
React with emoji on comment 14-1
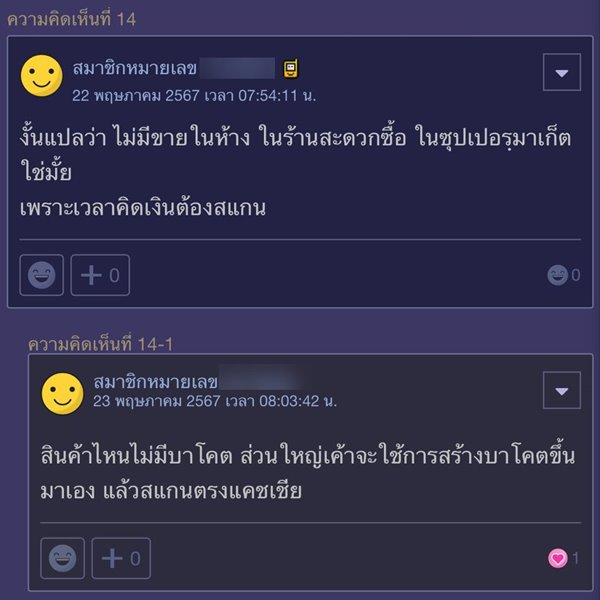[x=62, y=558]
